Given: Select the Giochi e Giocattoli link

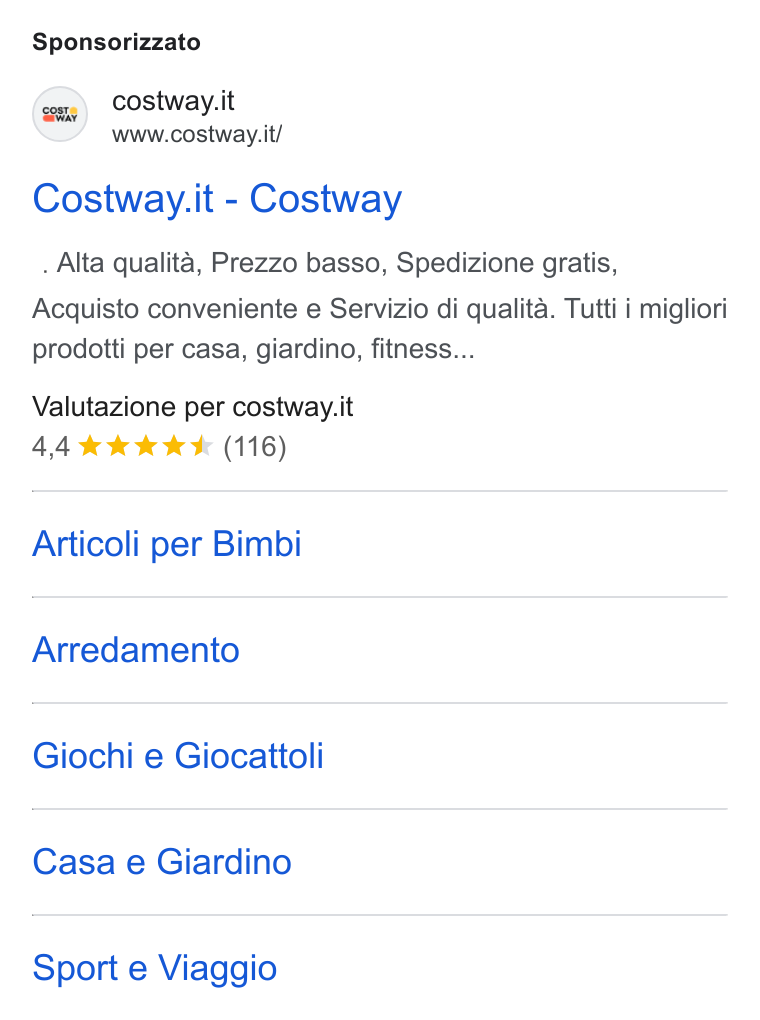Looking at the screenshot, I should [178, 756].
